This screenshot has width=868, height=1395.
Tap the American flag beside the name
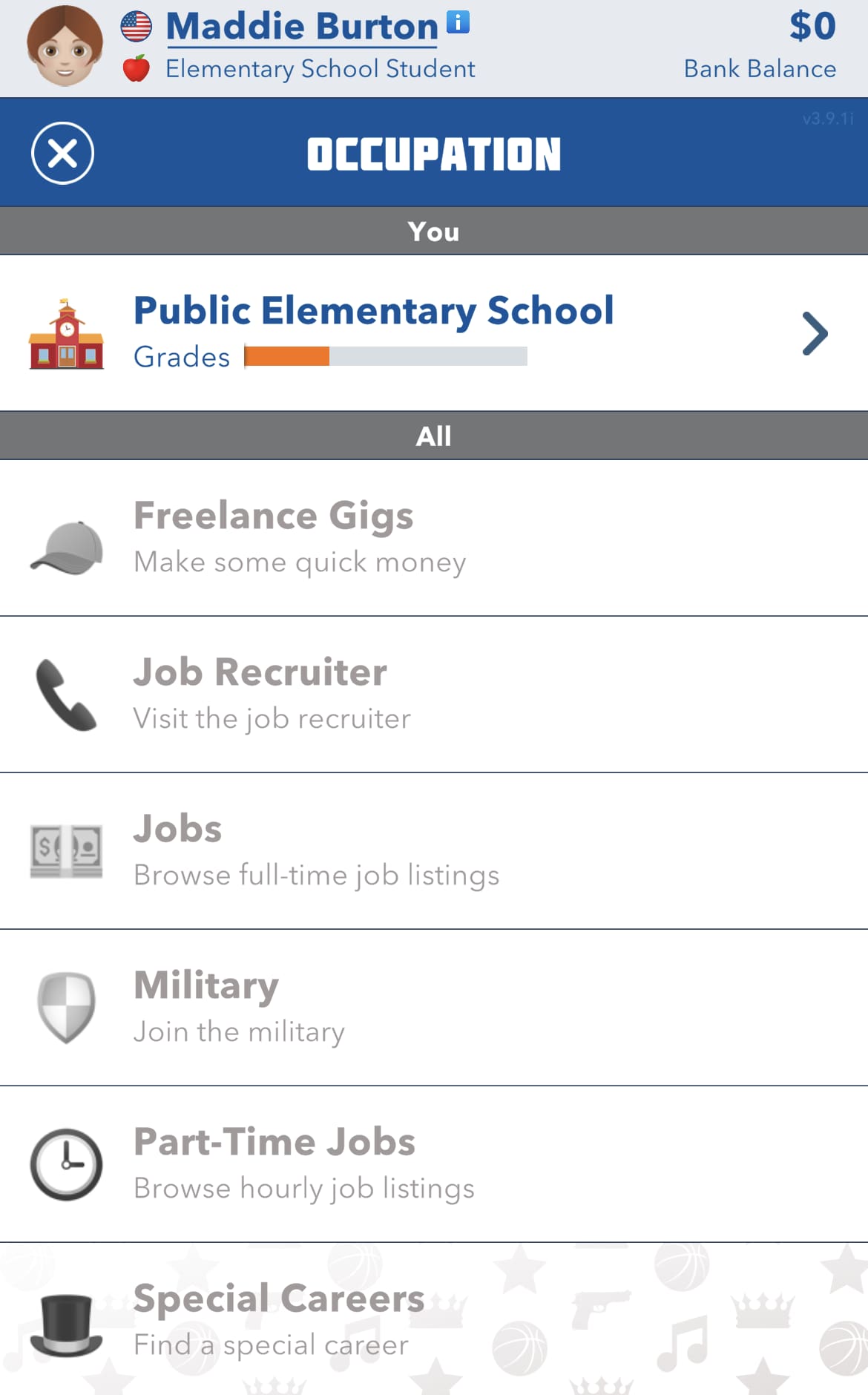pos(137,24)
